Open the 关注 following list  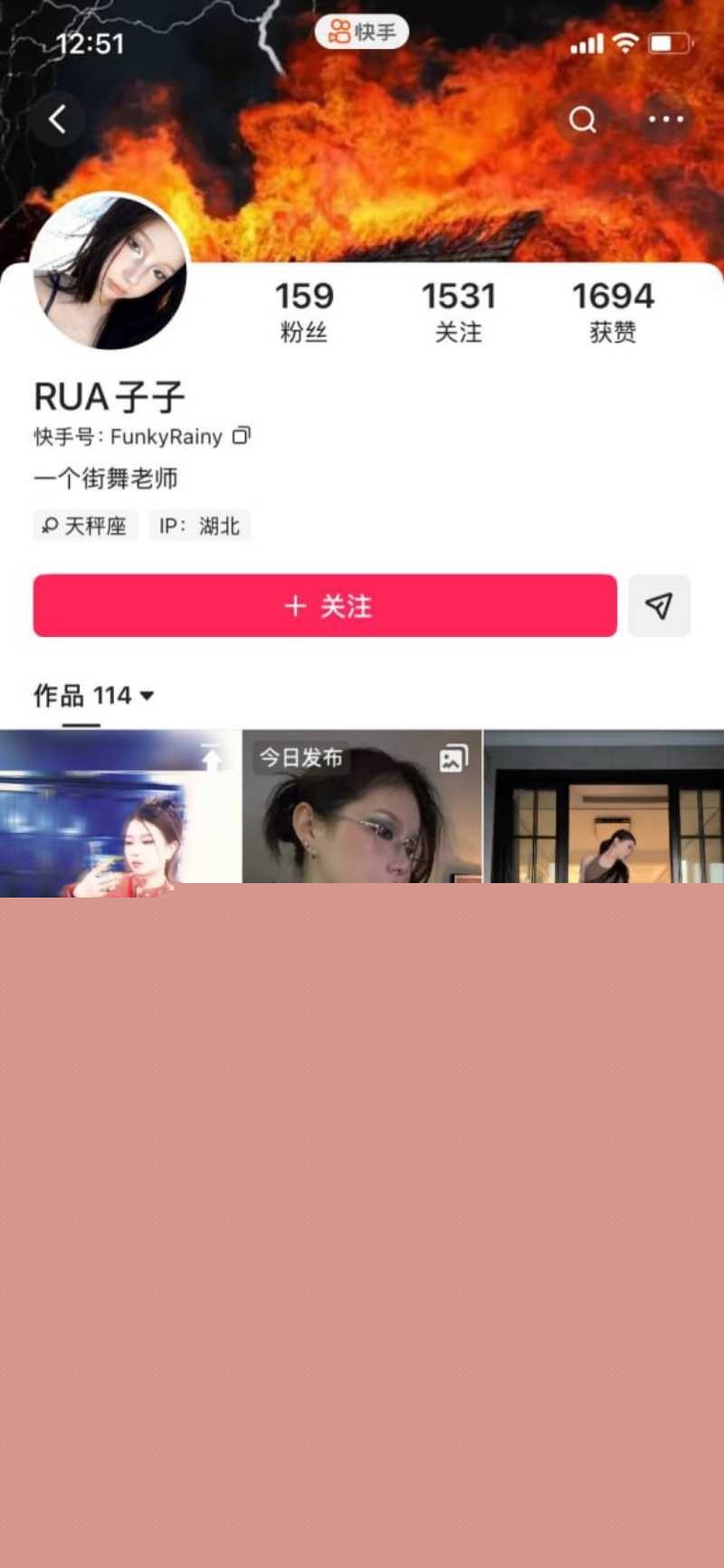(x=459, y=312)
